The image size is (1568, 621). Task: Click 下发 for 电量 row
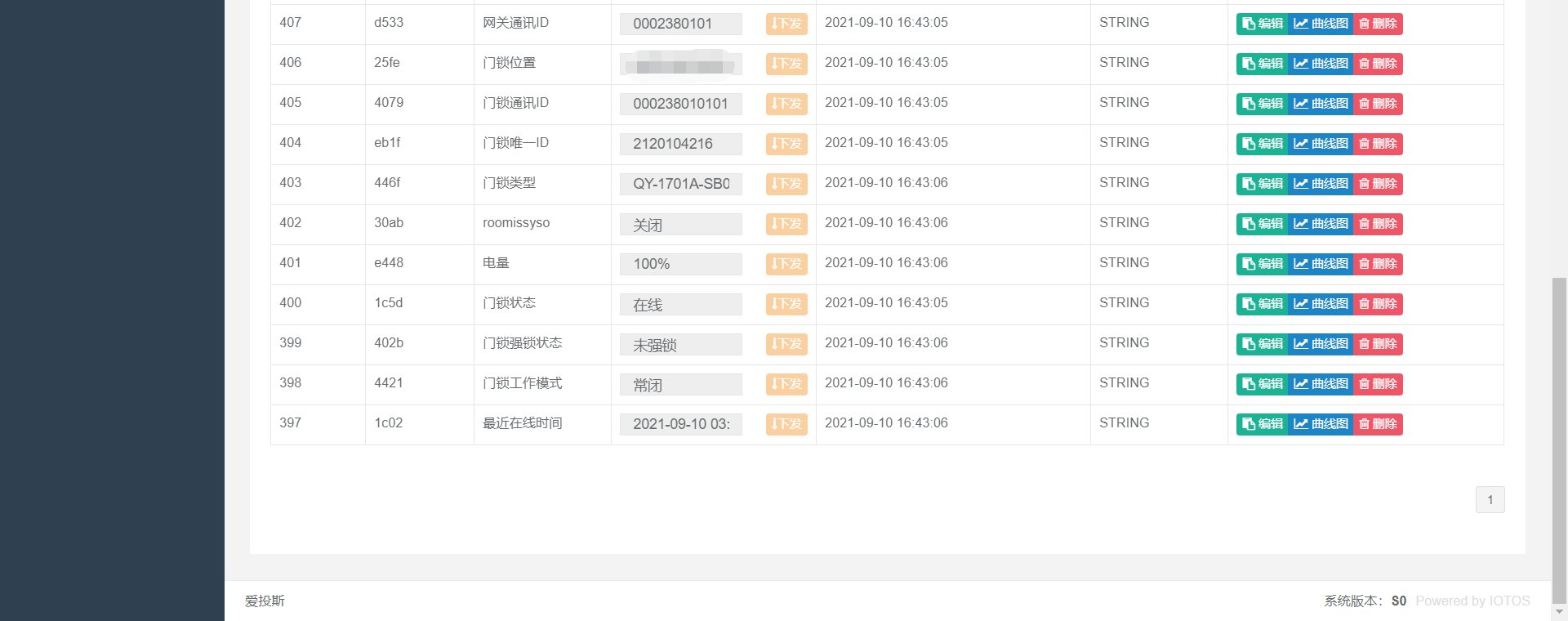(786, 264)
